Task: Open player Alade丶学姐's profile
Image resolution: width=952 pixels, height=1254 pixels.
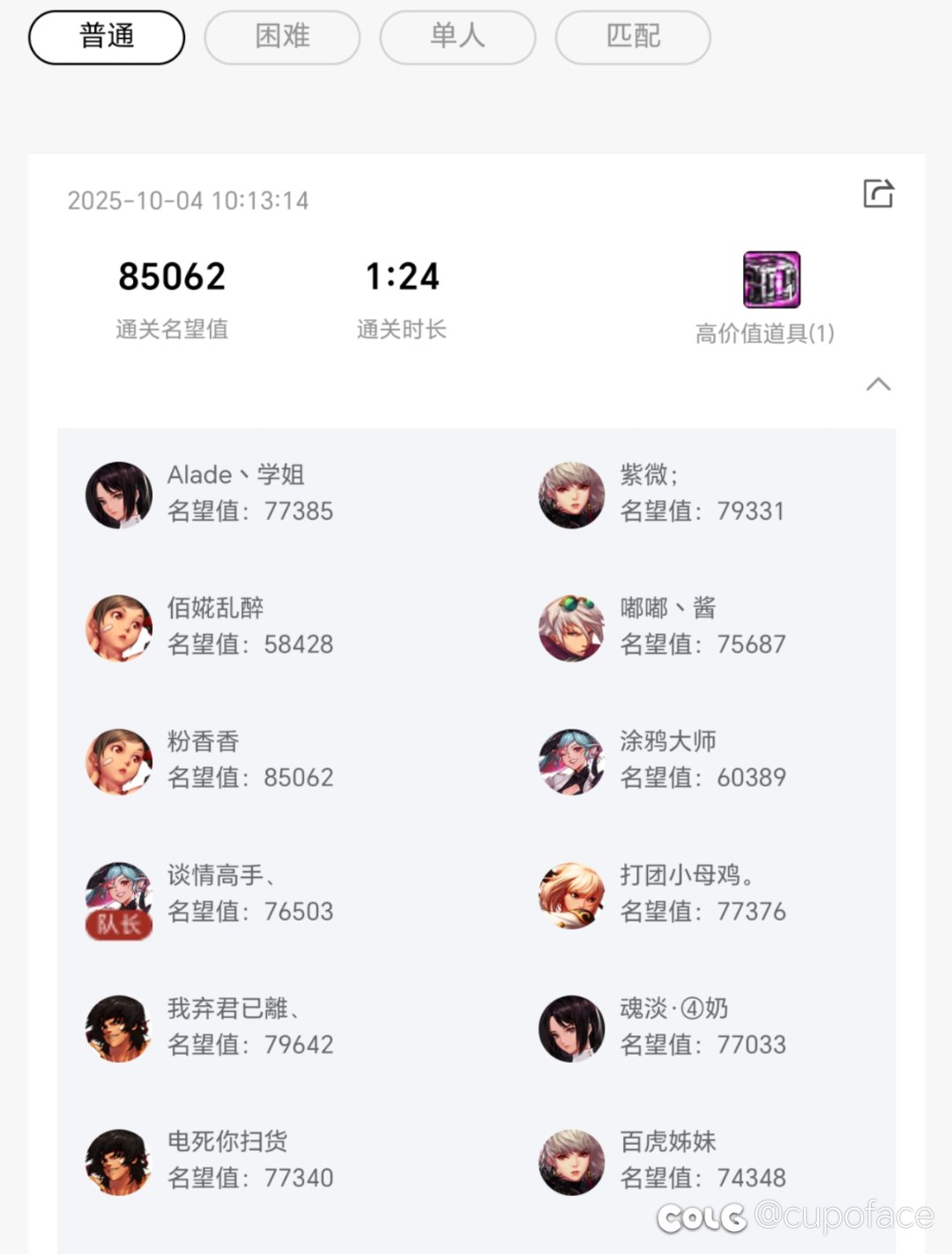Action: pyautogui.click(x=119, y=495)
